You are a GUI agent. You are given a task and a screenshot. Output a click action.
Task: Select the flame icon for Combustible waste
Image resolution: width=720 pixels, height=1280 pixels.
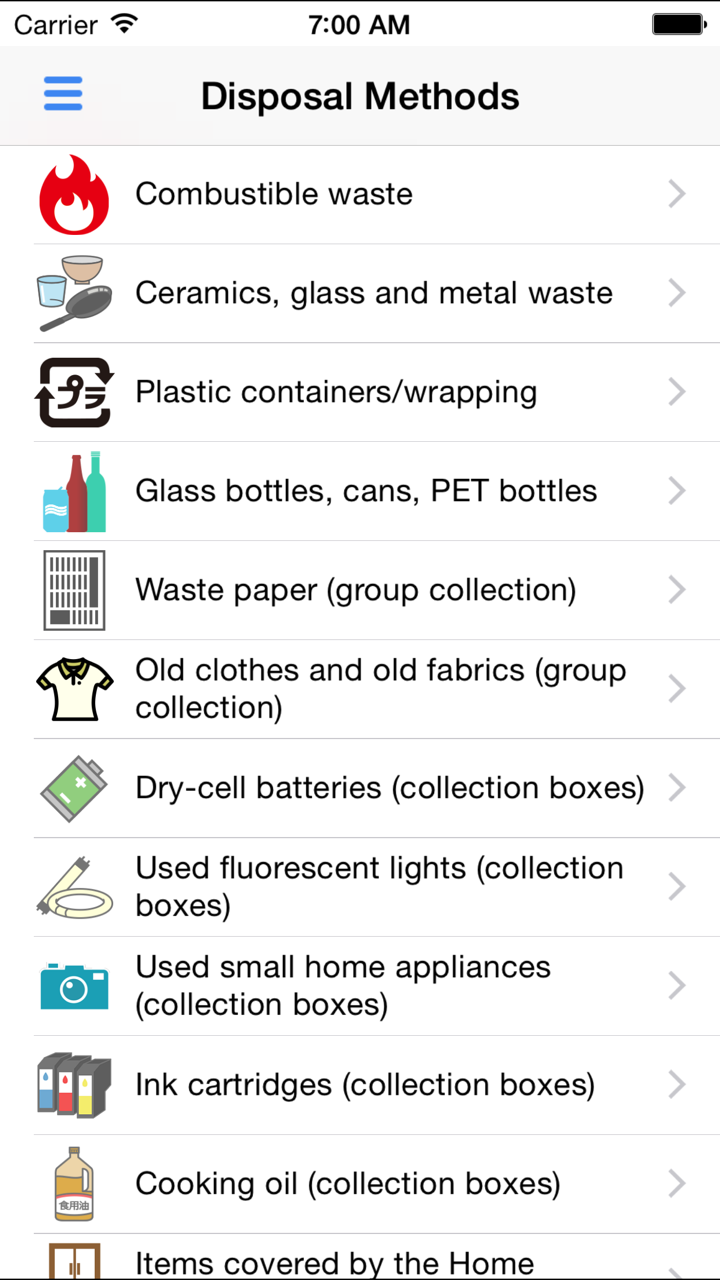click(x=74, y=193)
